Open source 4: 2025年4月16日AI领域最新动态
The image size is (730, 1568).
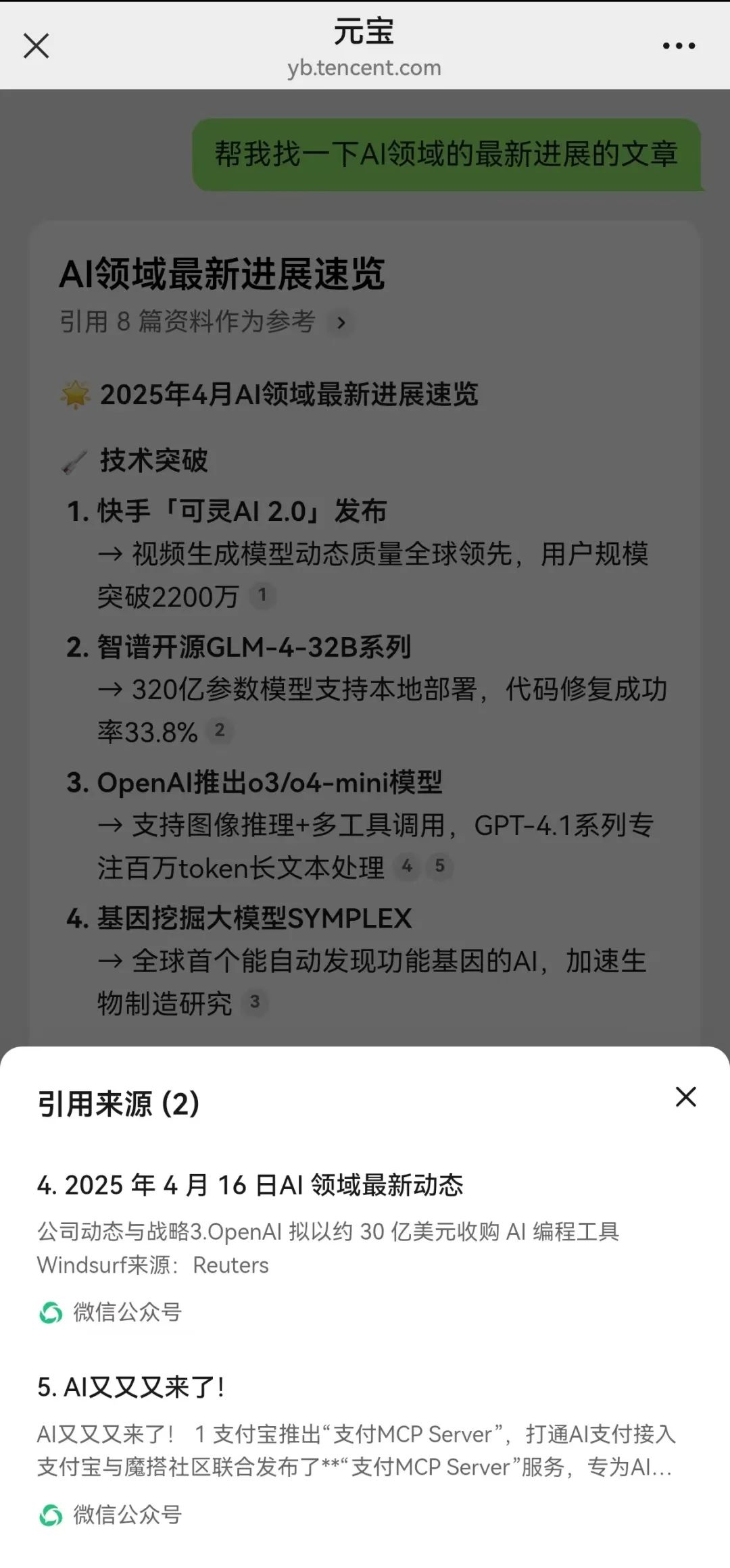tap(250, 1185)
